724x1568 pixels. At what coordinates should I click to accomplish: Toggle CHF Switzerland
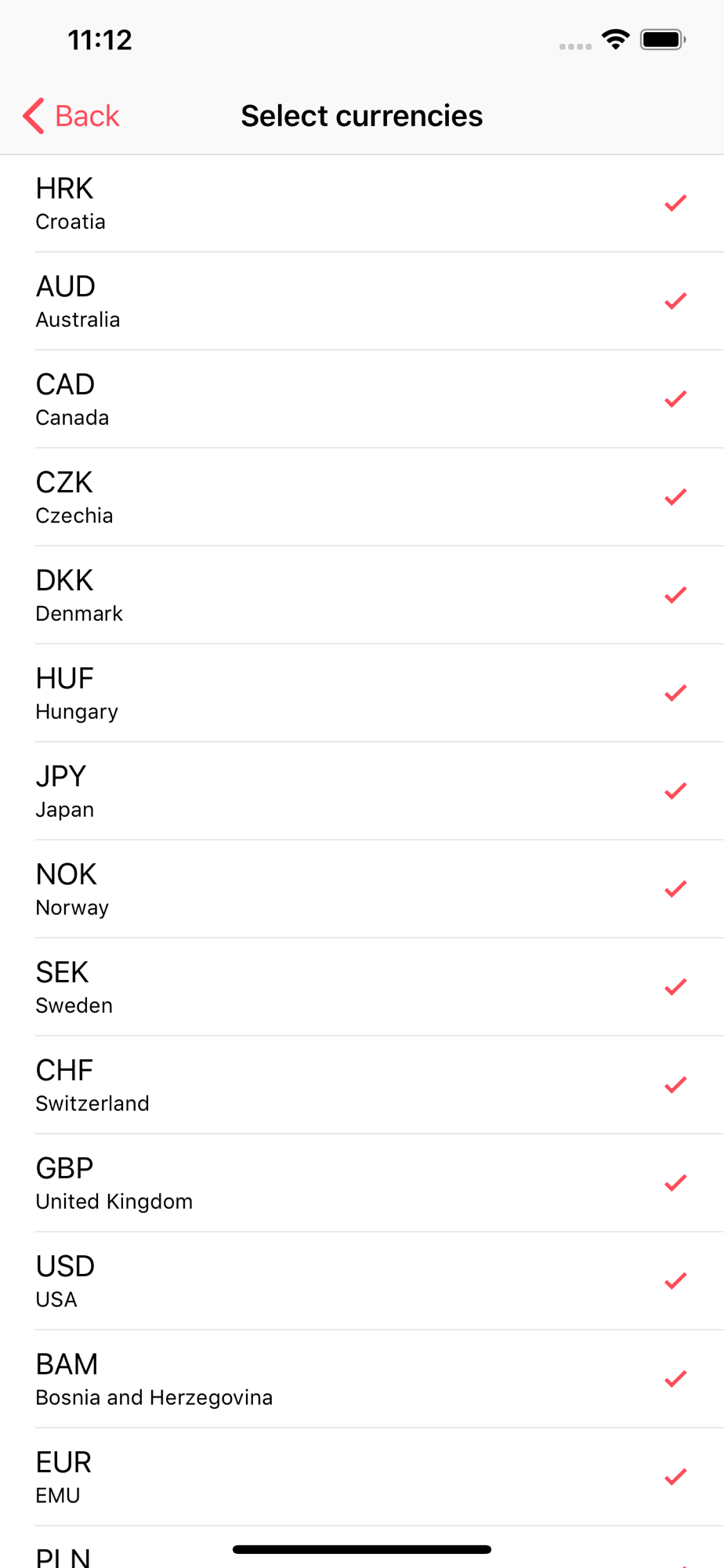pos(362,1086)
